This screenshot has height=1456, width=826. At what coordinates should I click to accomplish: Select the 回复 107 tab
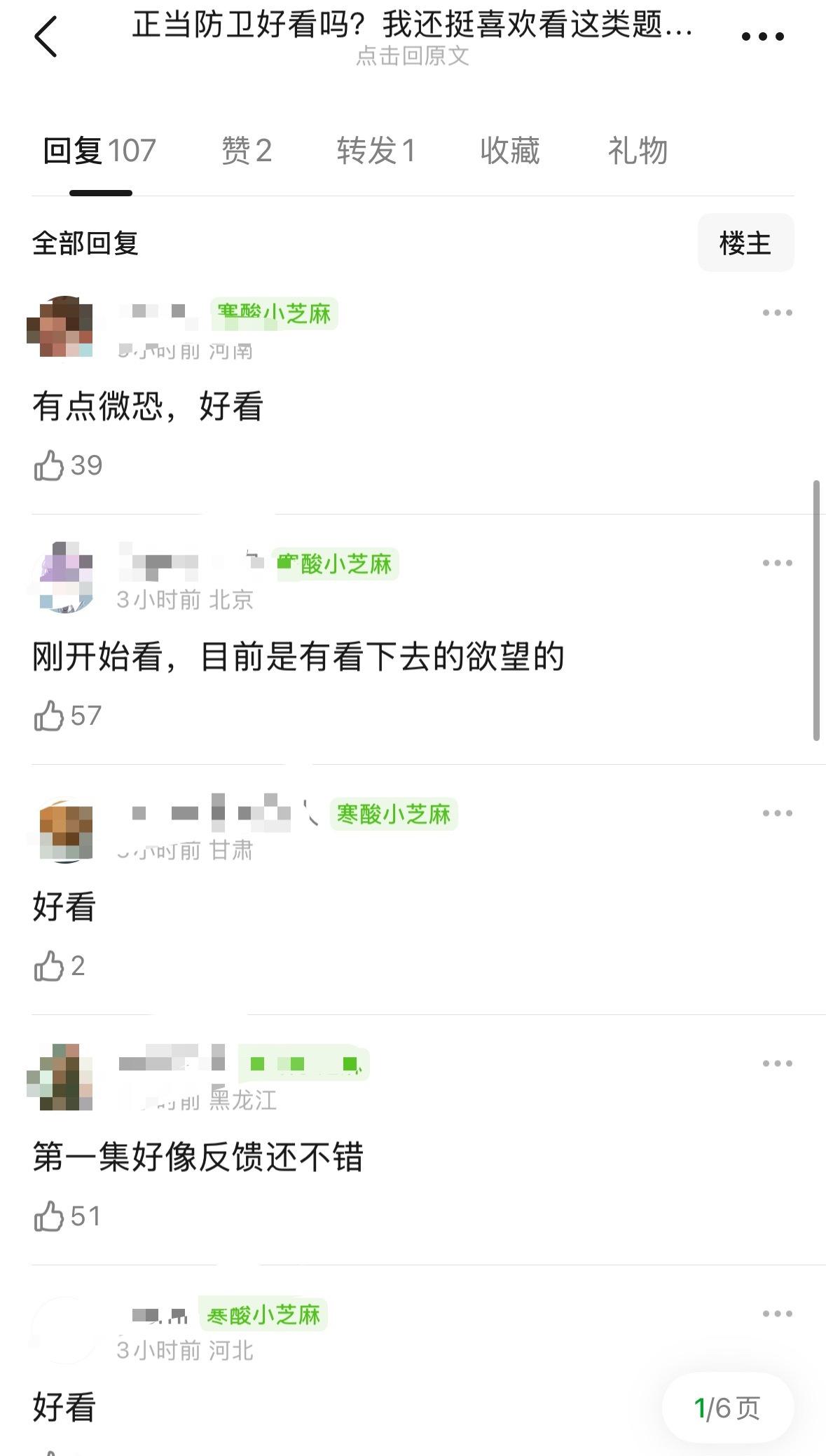tap(99, 151)
